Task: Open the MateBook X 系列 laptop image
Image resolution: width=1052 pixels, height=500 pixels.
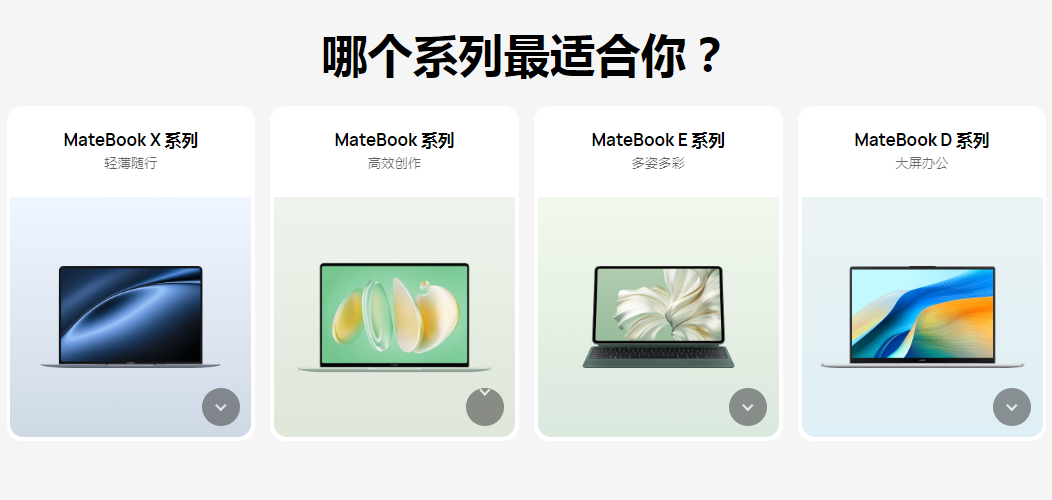Action: (131, 317)
